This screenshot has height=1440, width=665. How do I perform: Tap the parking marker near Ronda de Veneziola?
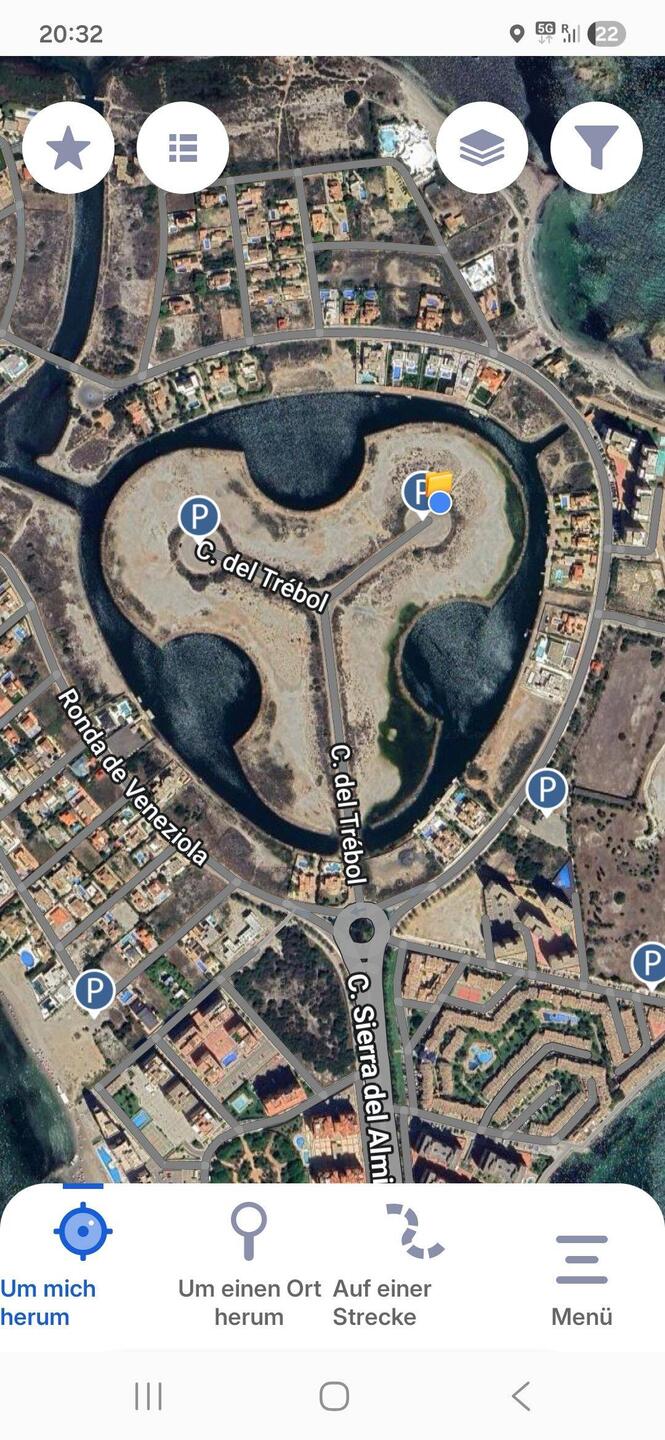click(94, 991)
